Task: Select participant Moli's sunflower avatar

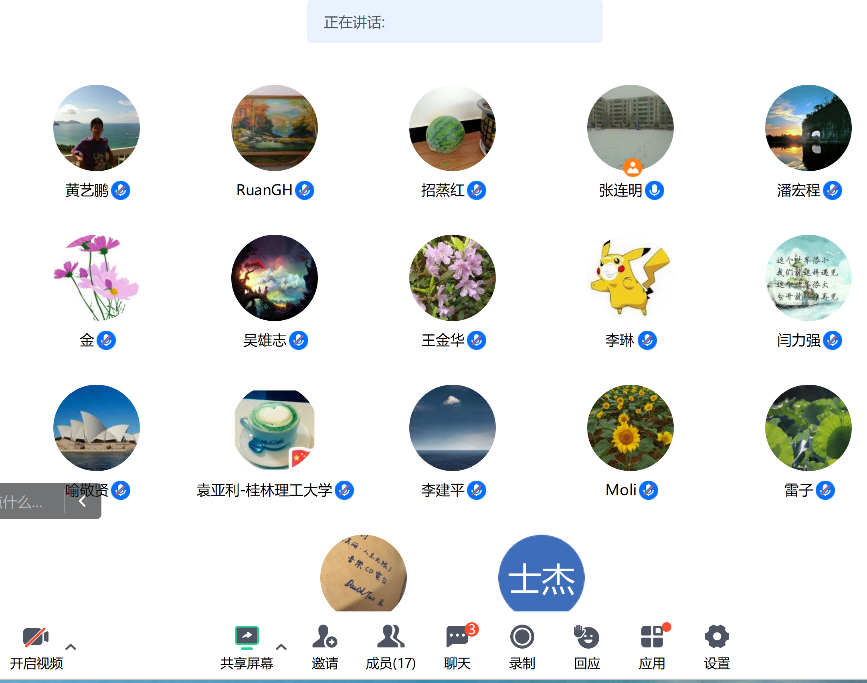Action: [x=630, y=428]
